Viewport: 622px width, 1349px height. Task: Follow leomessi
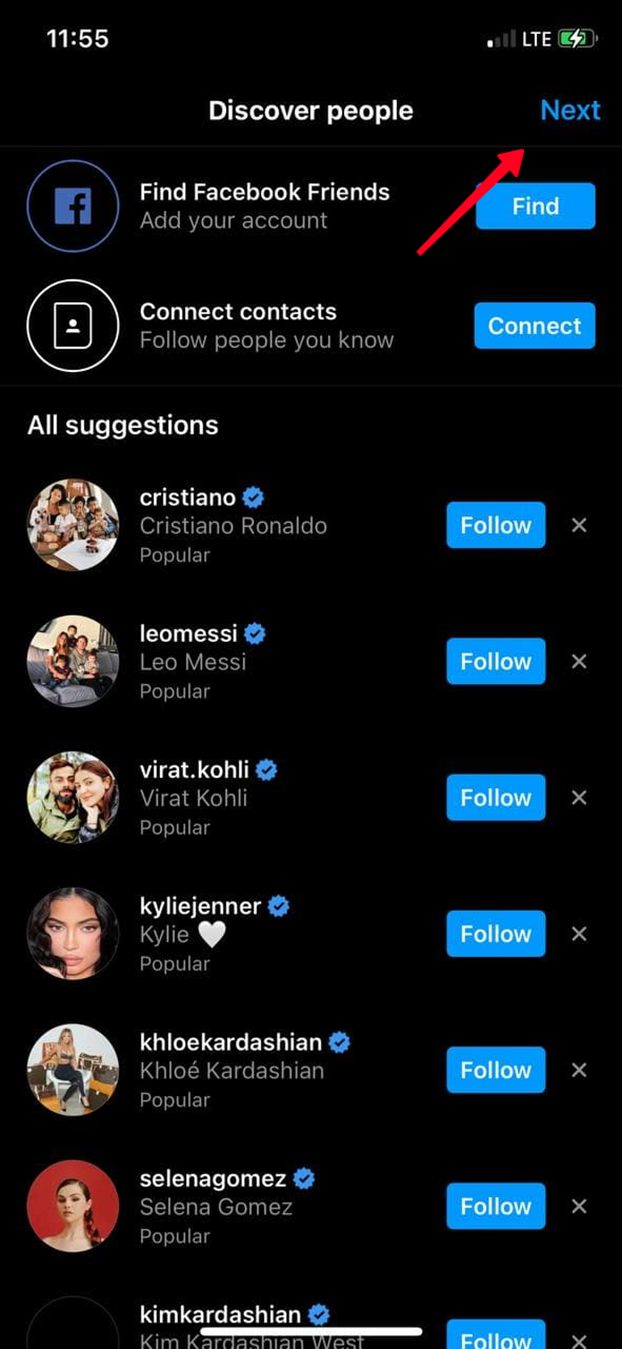pyautogui.click(x=496, y=661)
